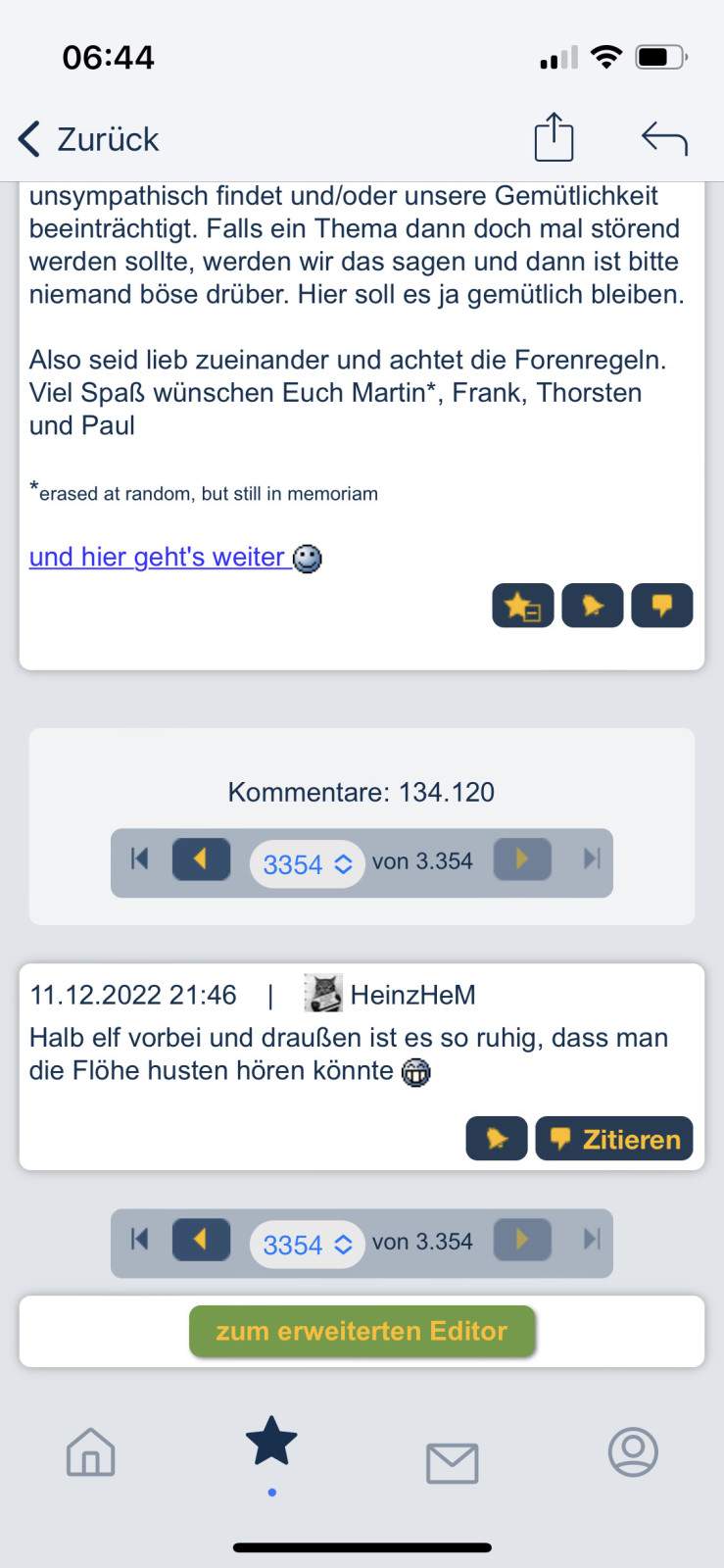The width and height of the screenshot is (724, 1568).
Task: Follow the 'und hier geht's weiter' link
Action: click(x=158, y=557)
